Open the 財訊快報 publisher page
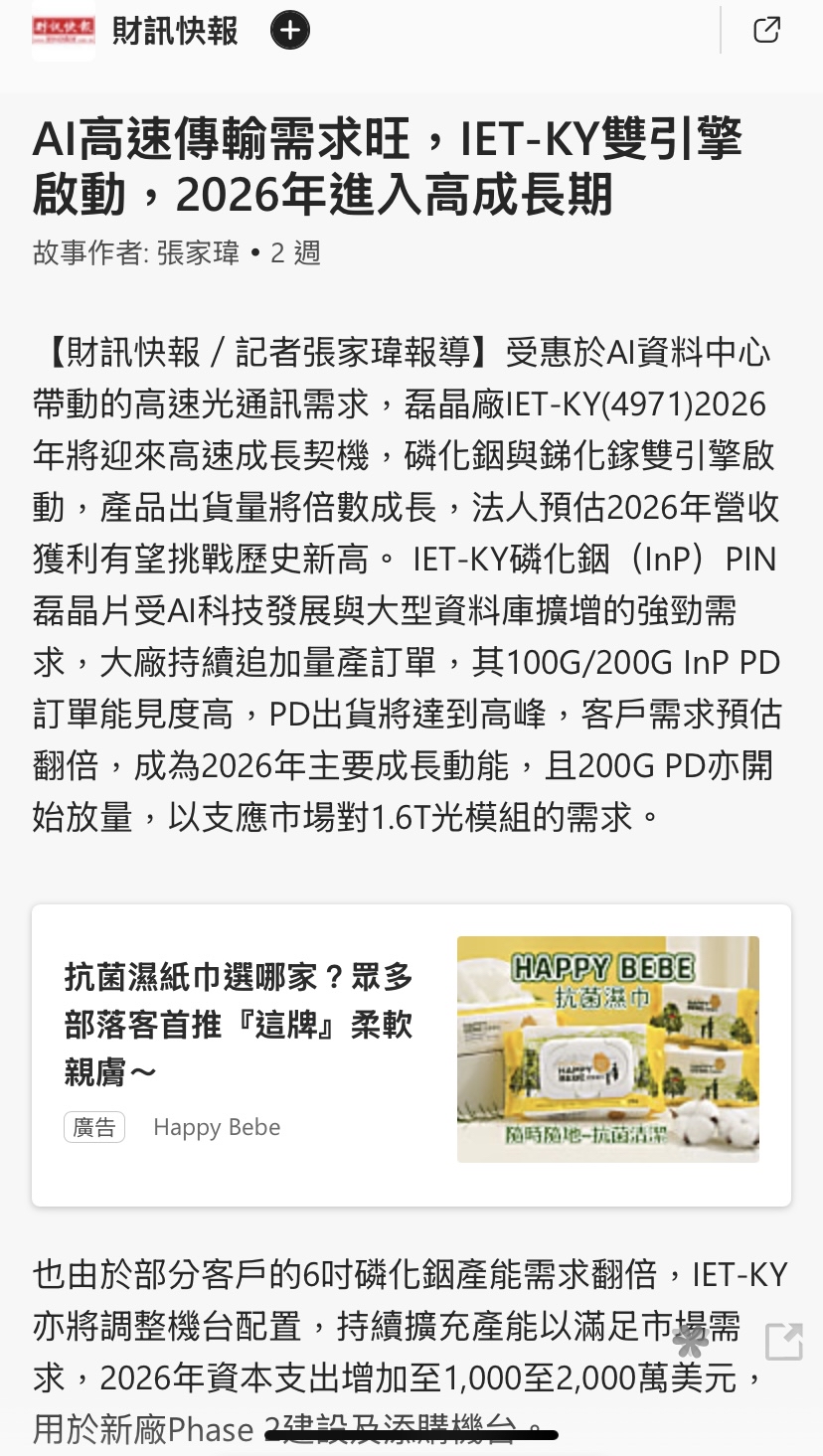The width and height of the screenshot is (823, 1456). [174, 31]
